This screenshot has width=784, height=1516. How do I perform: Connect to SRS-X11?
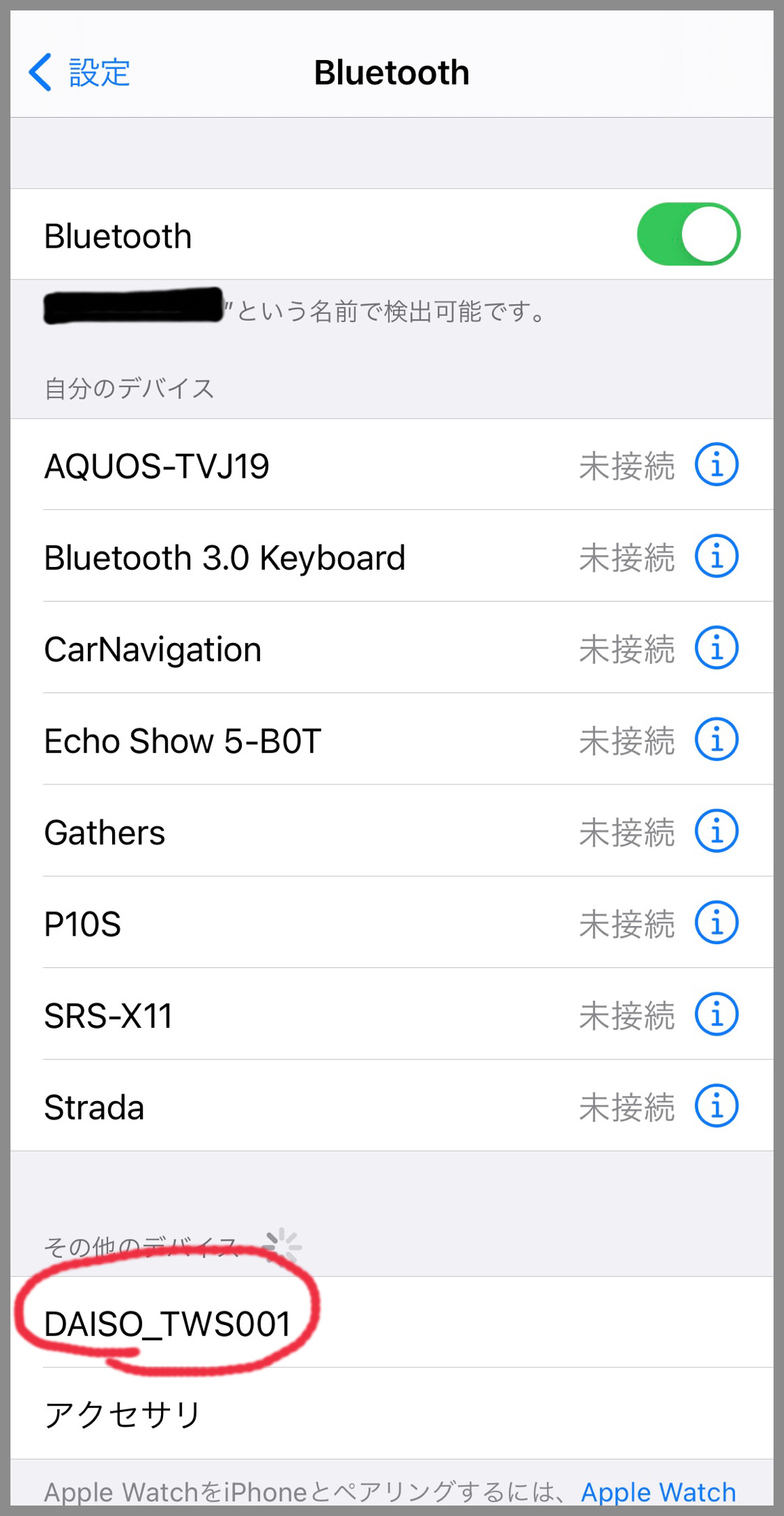point(392,1014)
